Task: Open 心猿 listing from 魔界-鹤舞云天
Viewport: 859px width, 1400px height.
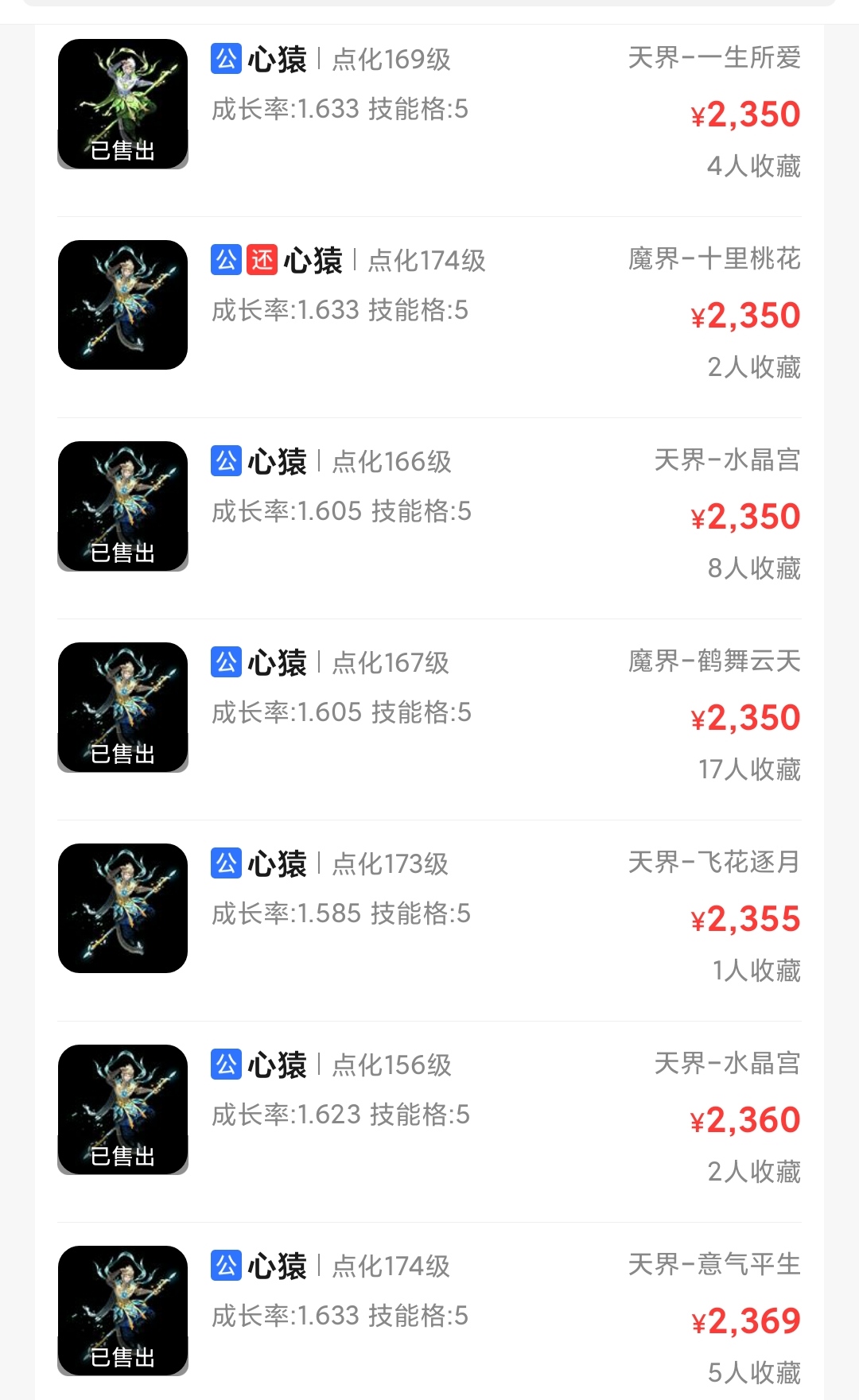Action: [x=429, y=719]
